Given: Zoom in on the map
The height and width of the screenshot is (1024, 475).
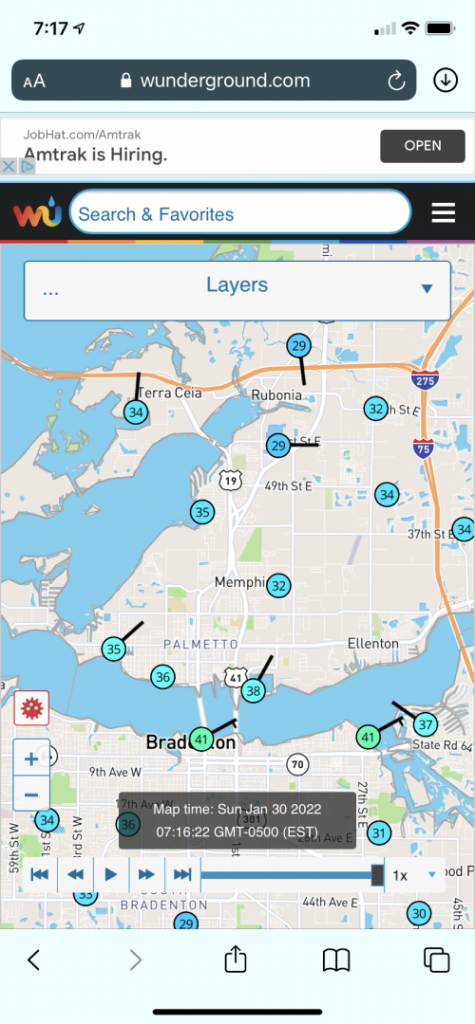Looking at the screenshot, I should [31, 759].
